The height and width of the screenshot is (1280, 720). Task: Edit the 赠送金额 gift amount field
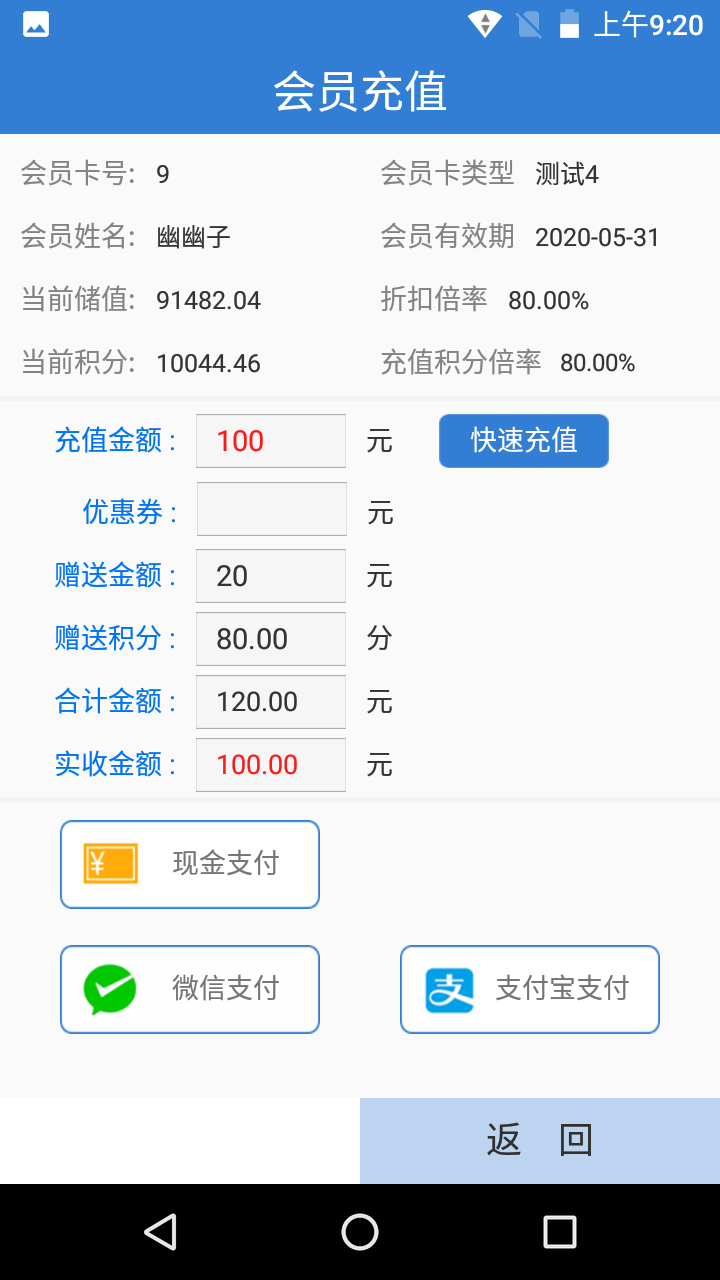[271, 576]
